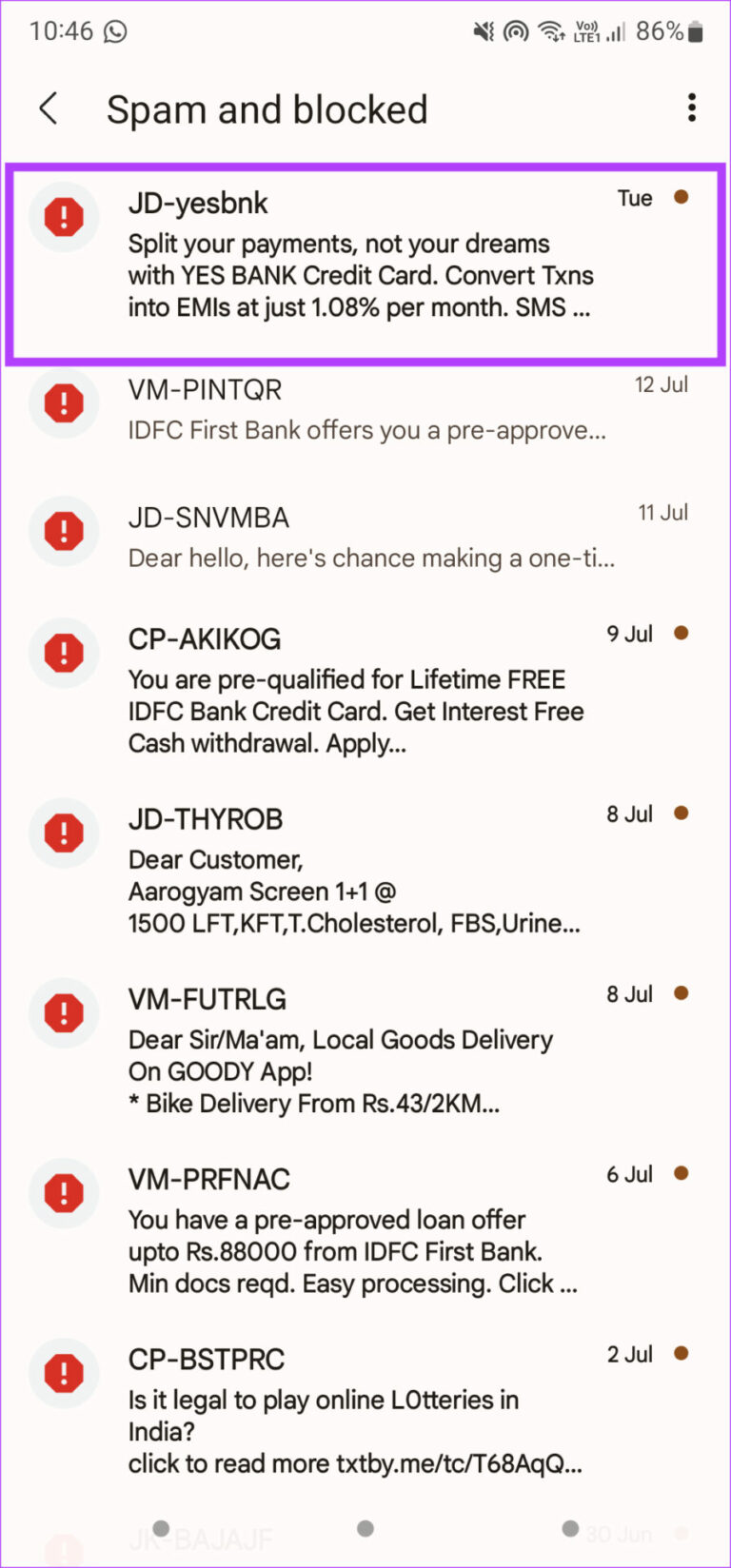Tap the unread dot beside VM-PRFNAC

682,1173
